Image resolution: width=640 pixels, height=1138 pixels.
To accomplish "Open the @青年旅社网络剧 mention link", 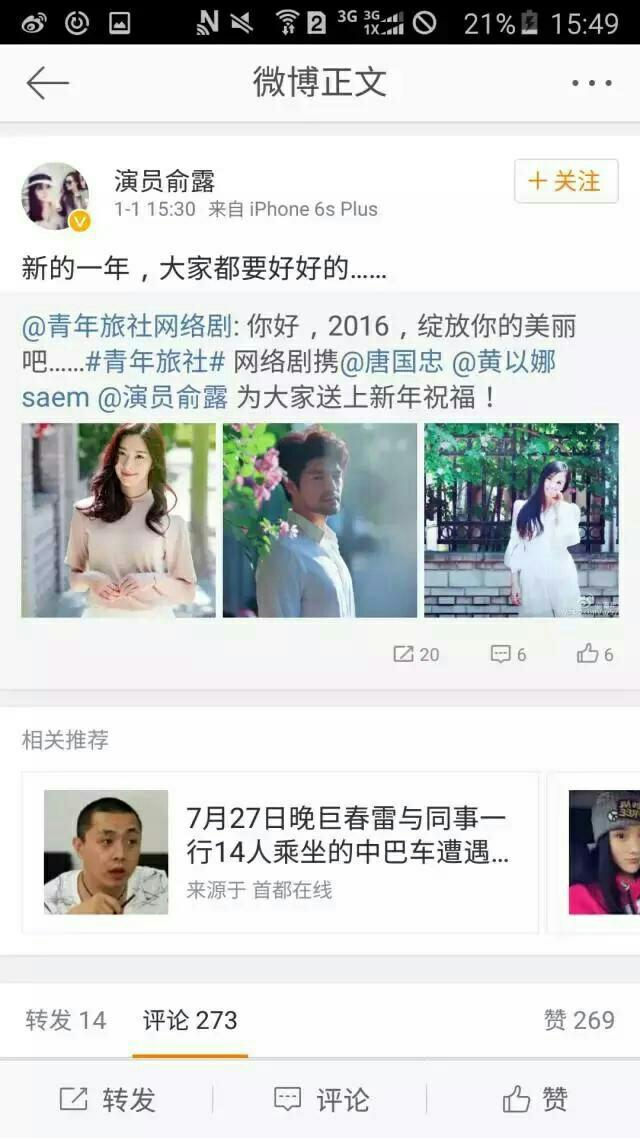I will pyautogui.click(x=126, y=327).
